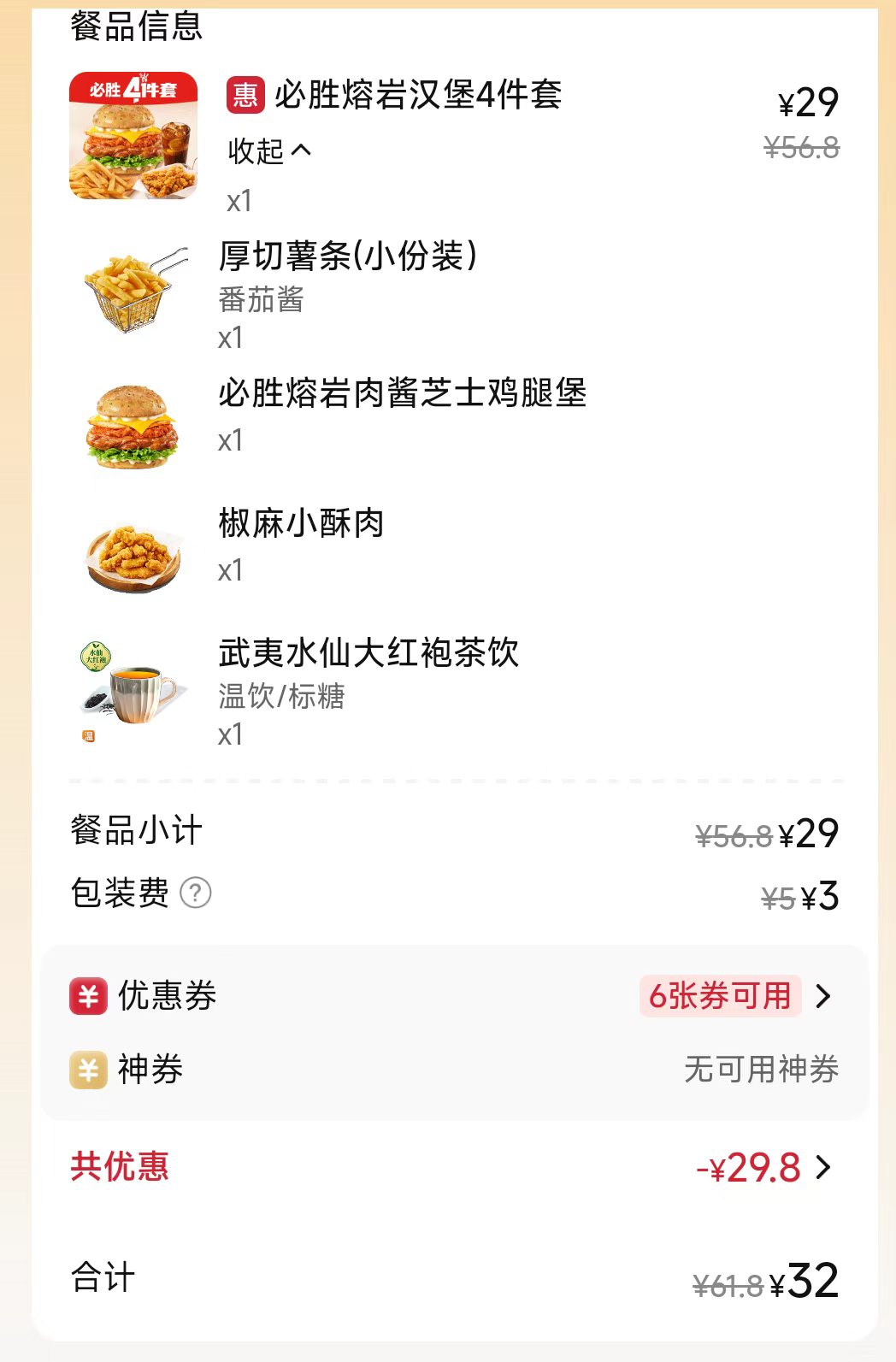
Task: Open 优惠券 to choose a coupon
Action: [735, 996]
